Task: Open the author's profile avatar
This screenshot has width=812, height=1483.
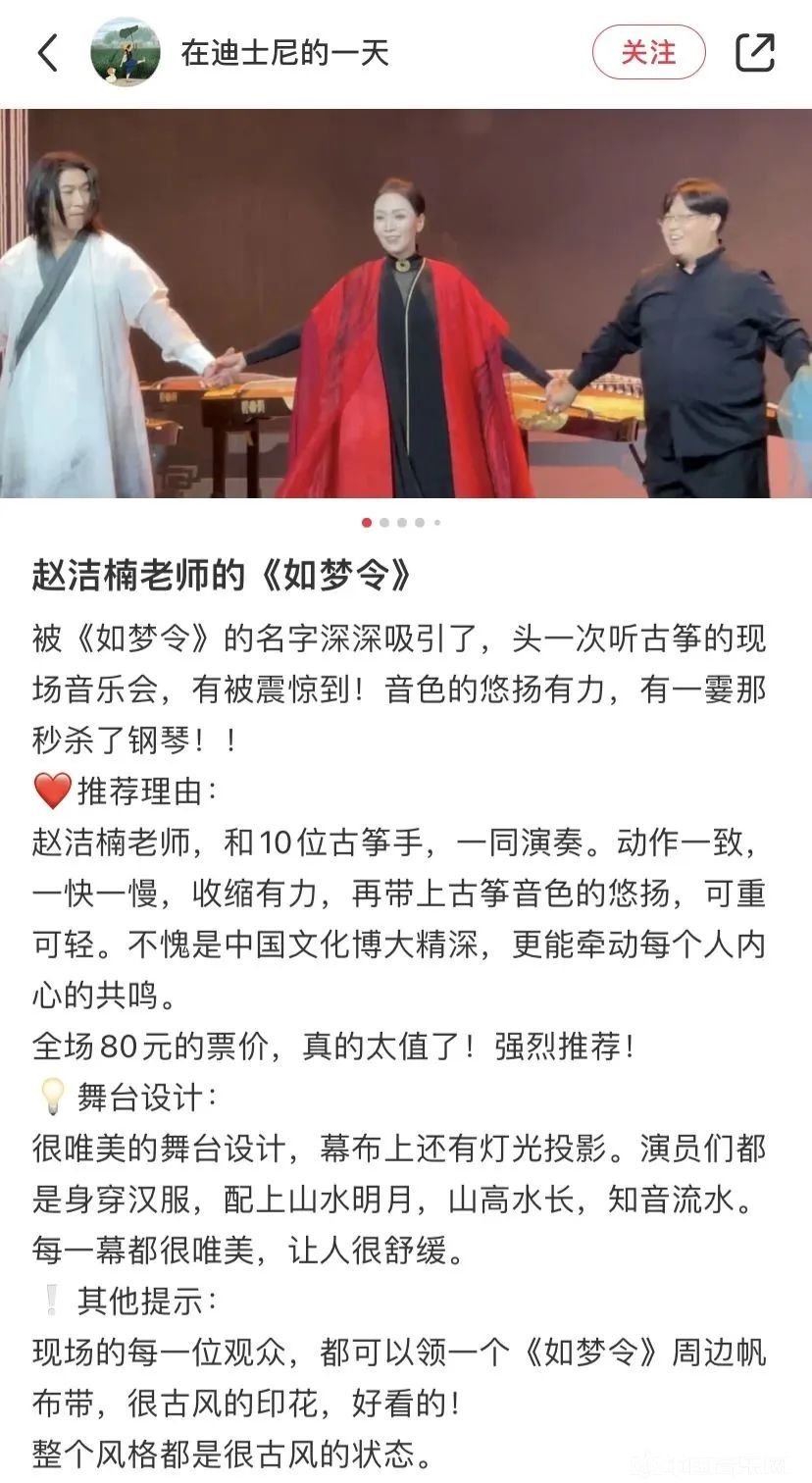Action: pos(126,52)
